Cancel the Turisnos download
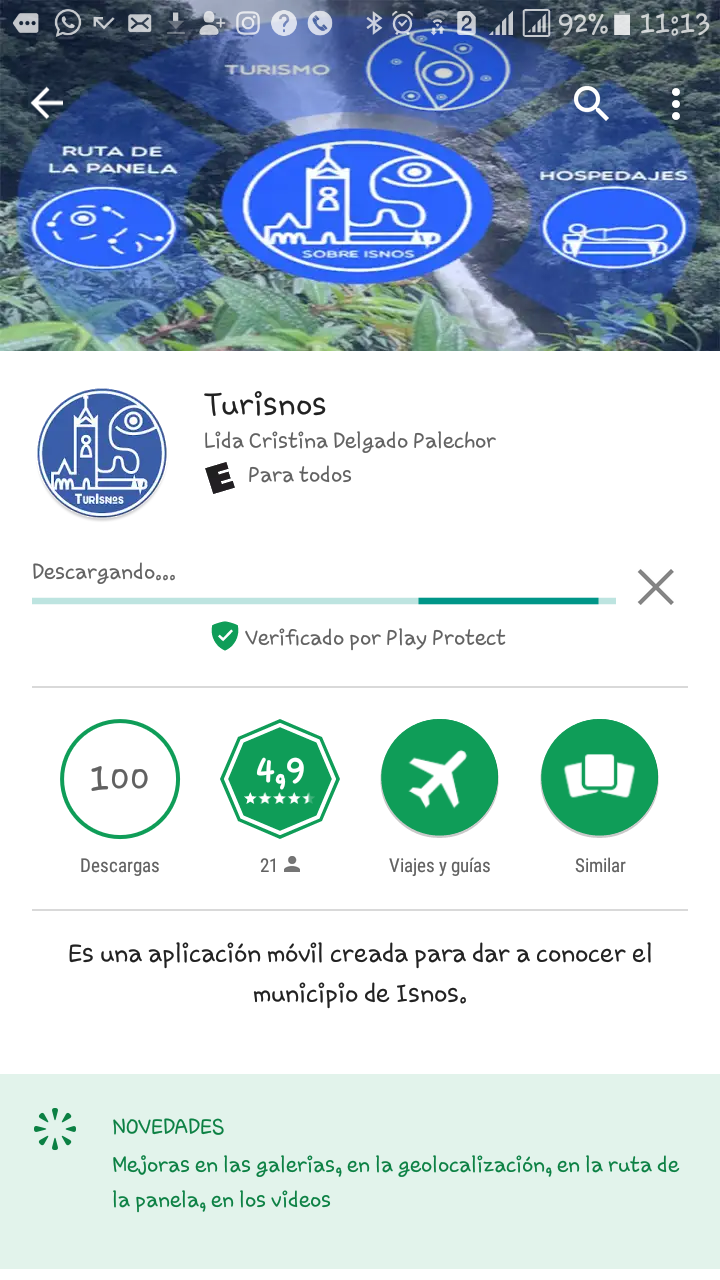Screen dimensions: 720x1280 [655, 587]
